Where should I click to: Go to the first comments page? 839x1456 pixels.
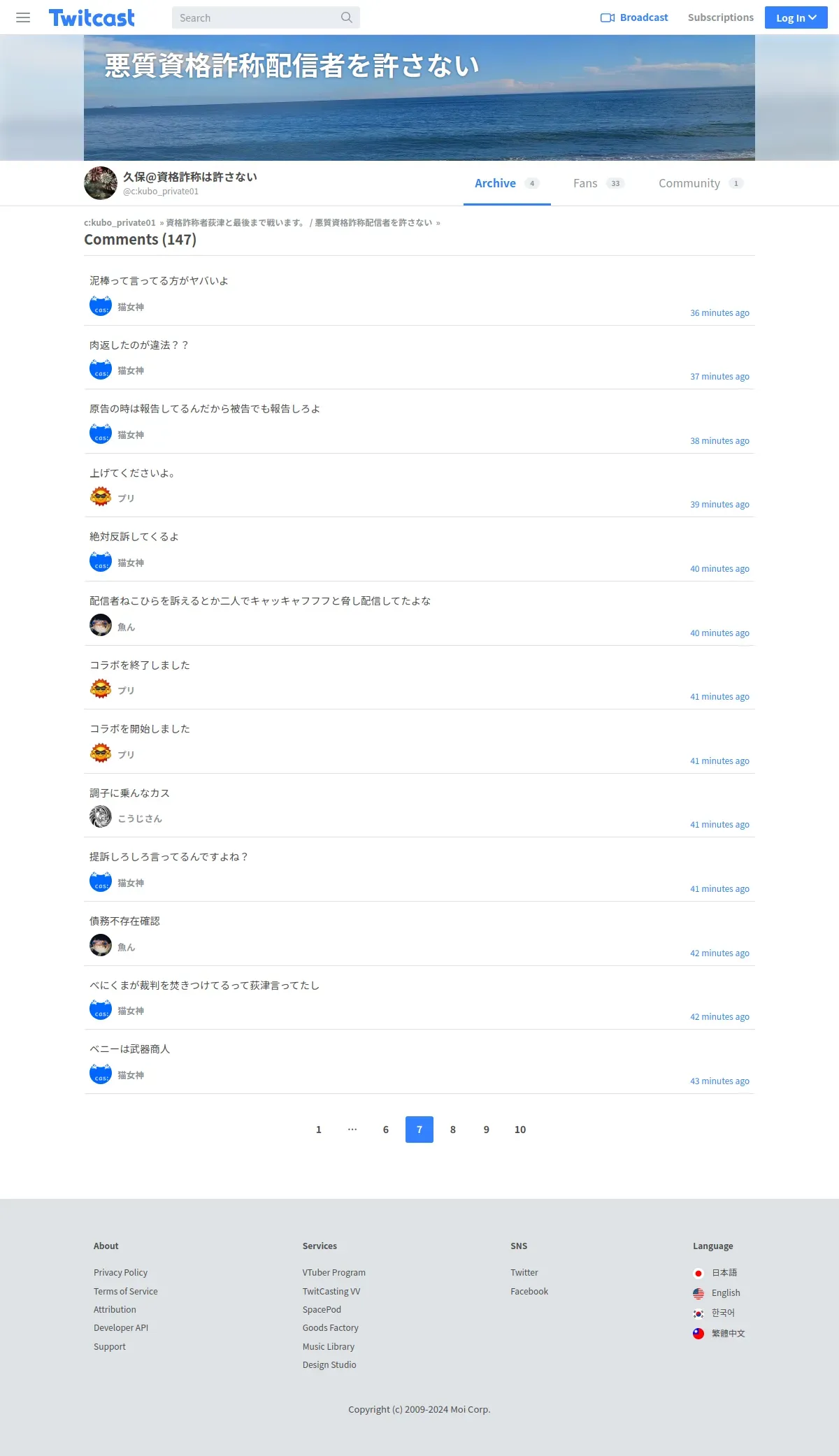319,1130
